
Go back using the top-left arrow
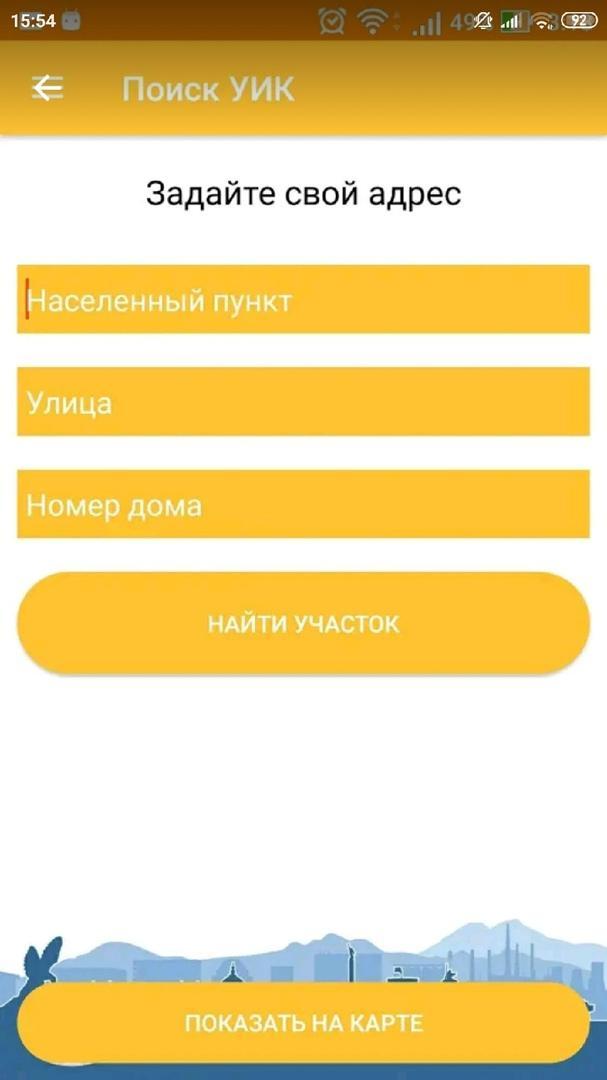point(48,88)
